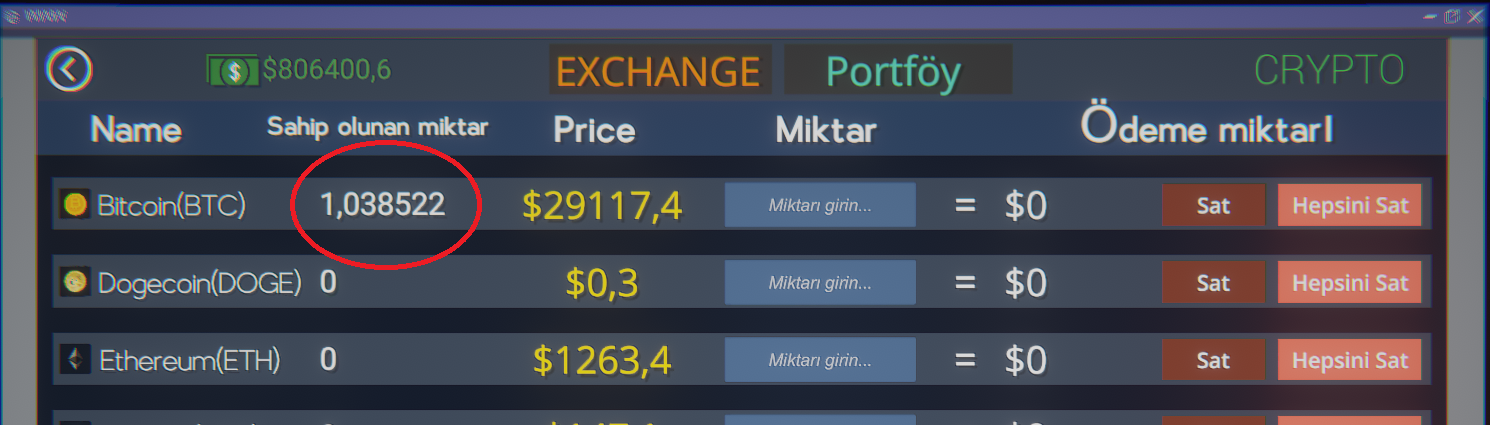The height and width of the screenshot is (425, 1490).
Task: Close the game window
Action: (1474, 16)
